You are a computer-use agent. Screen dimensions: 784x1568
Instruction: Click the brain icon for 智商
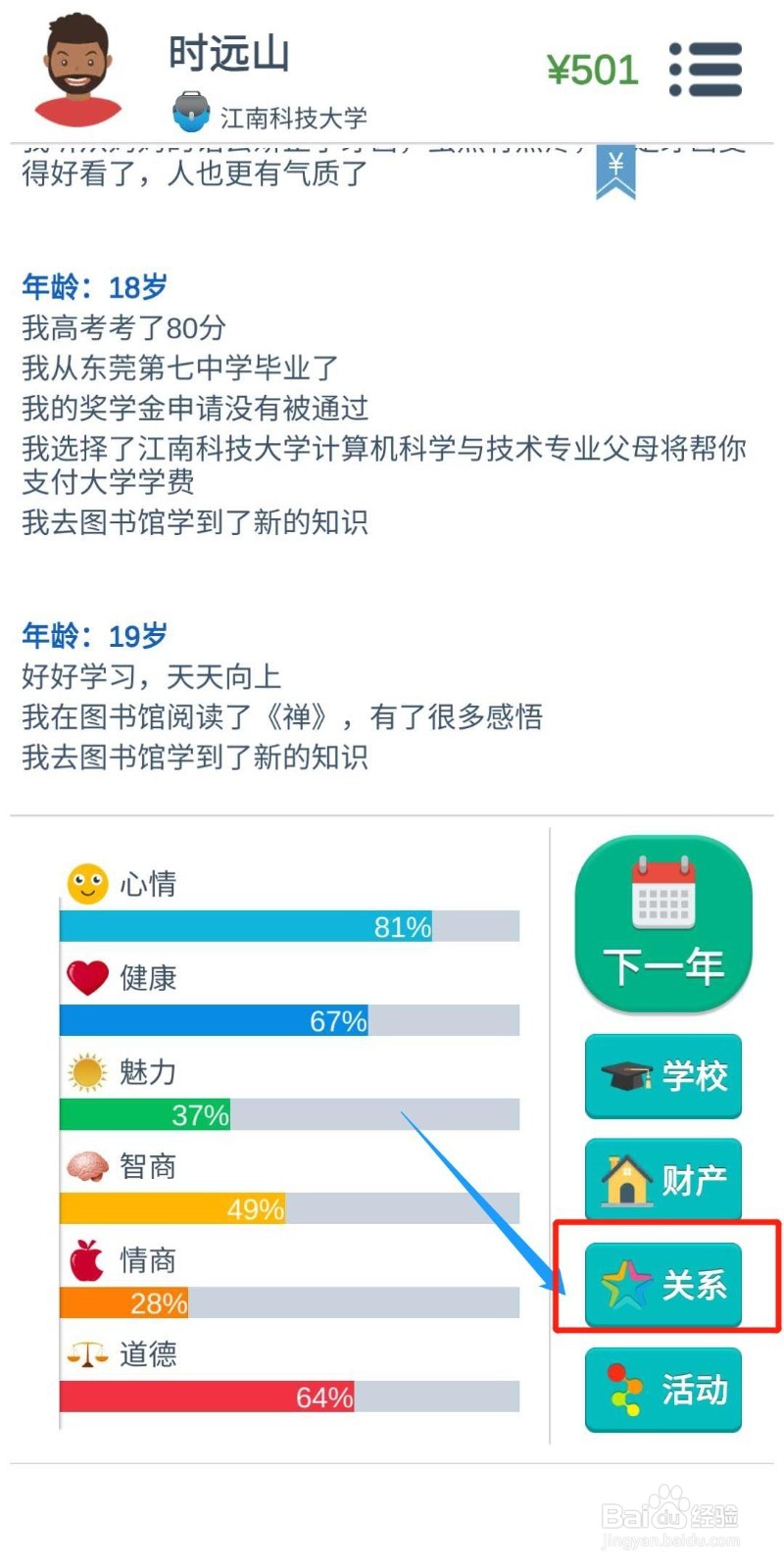(x=88, y=1164)
